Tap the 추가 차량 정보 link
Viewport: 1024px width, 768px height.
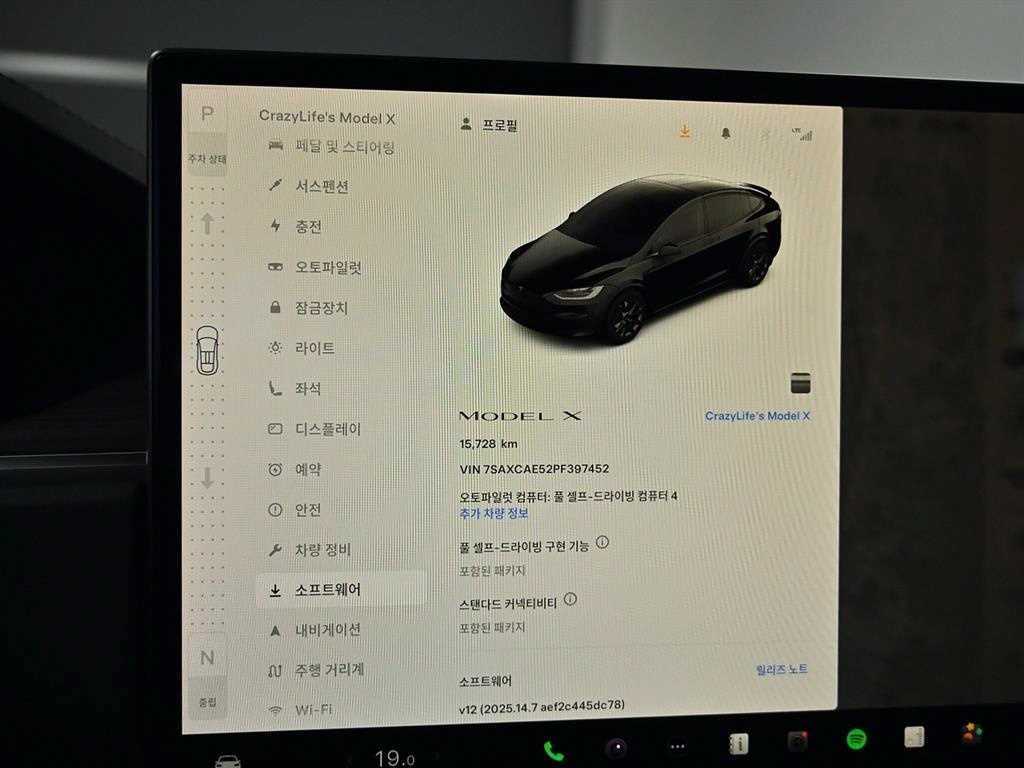click(x=493, y=513)
